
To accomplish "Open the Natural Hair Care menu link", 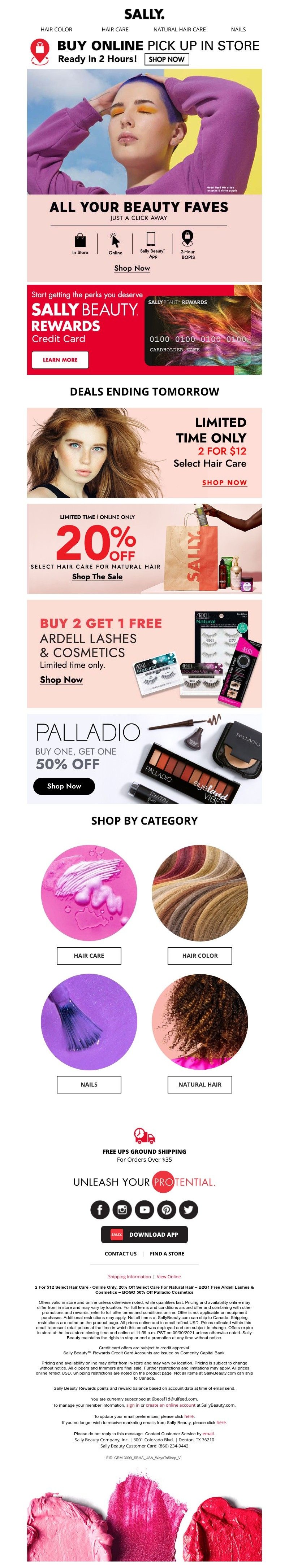I will pyautogui.click(x=179, y=29).
